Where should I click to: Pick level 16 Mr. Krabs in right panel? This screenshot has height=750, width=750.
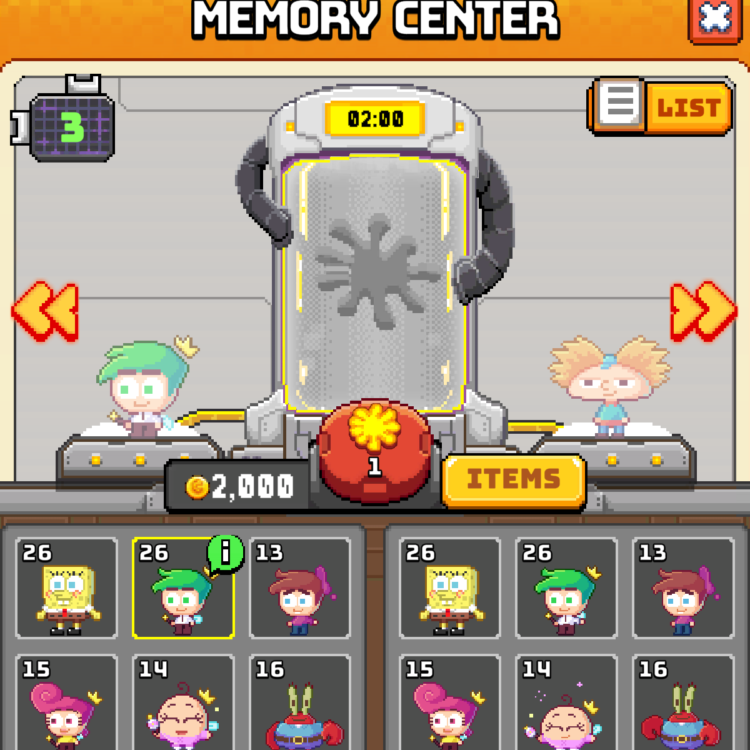683,702
